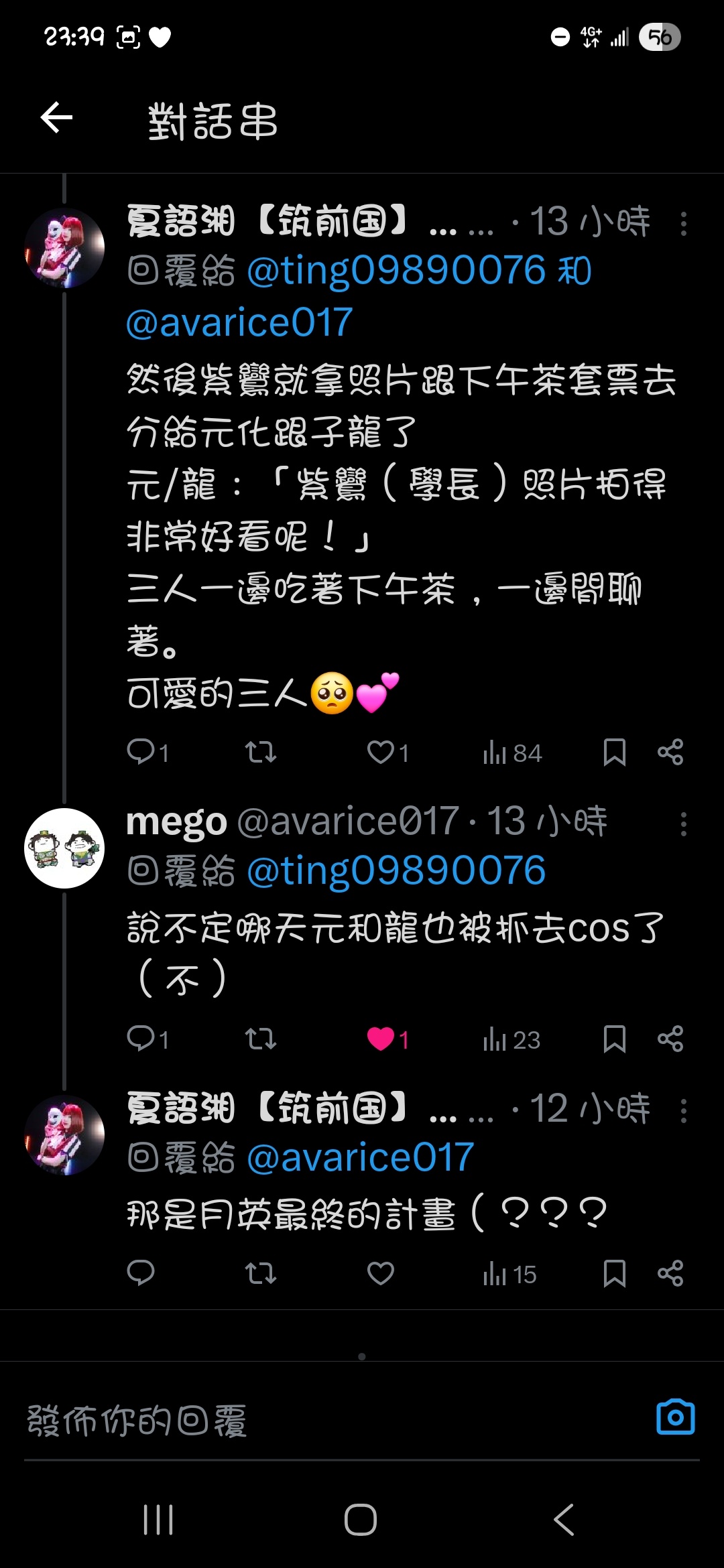The height and width of the screenshot is (1568, 724).
Task: Open the @ting09890076 mention in mego's reply
Action: [x=396, y=871]
